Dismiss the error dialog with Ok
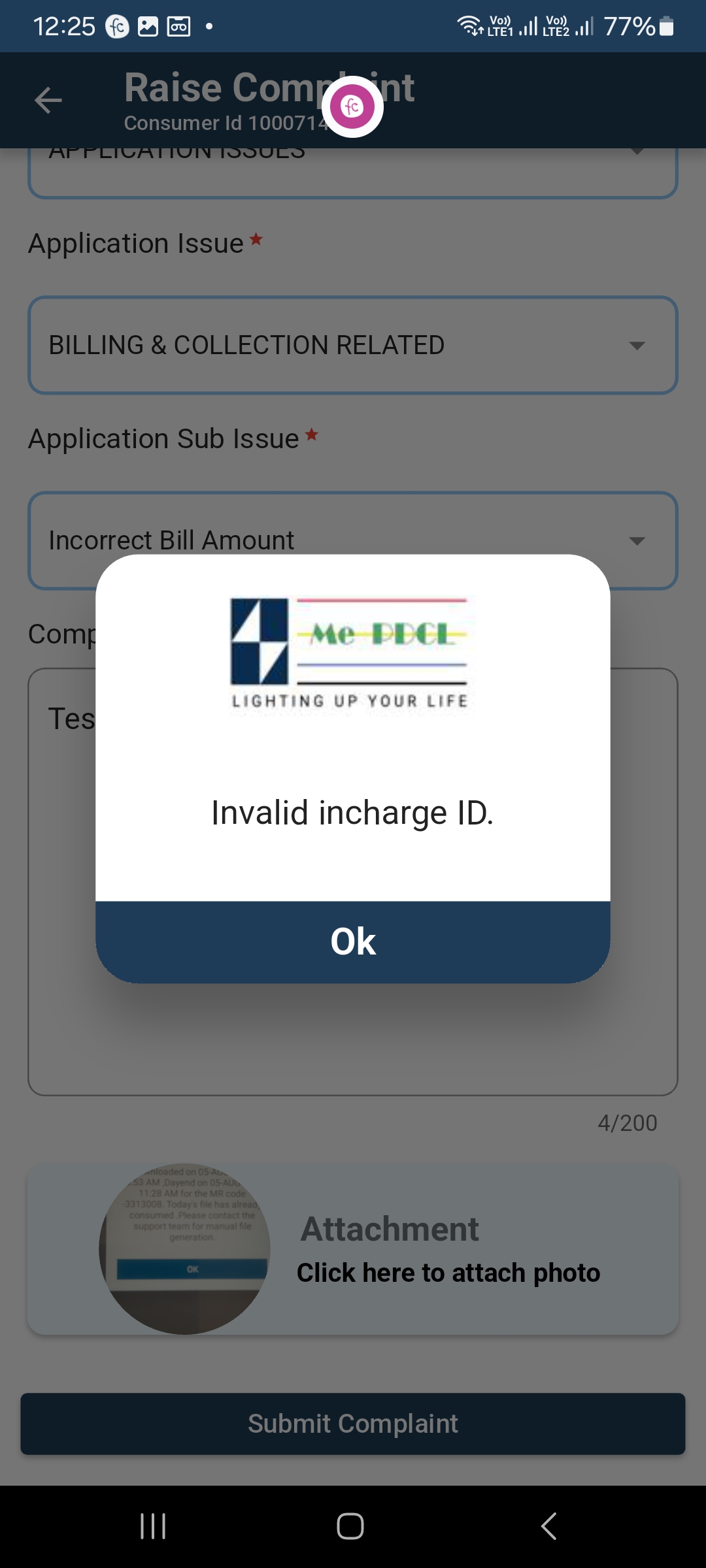 (353, 941)
